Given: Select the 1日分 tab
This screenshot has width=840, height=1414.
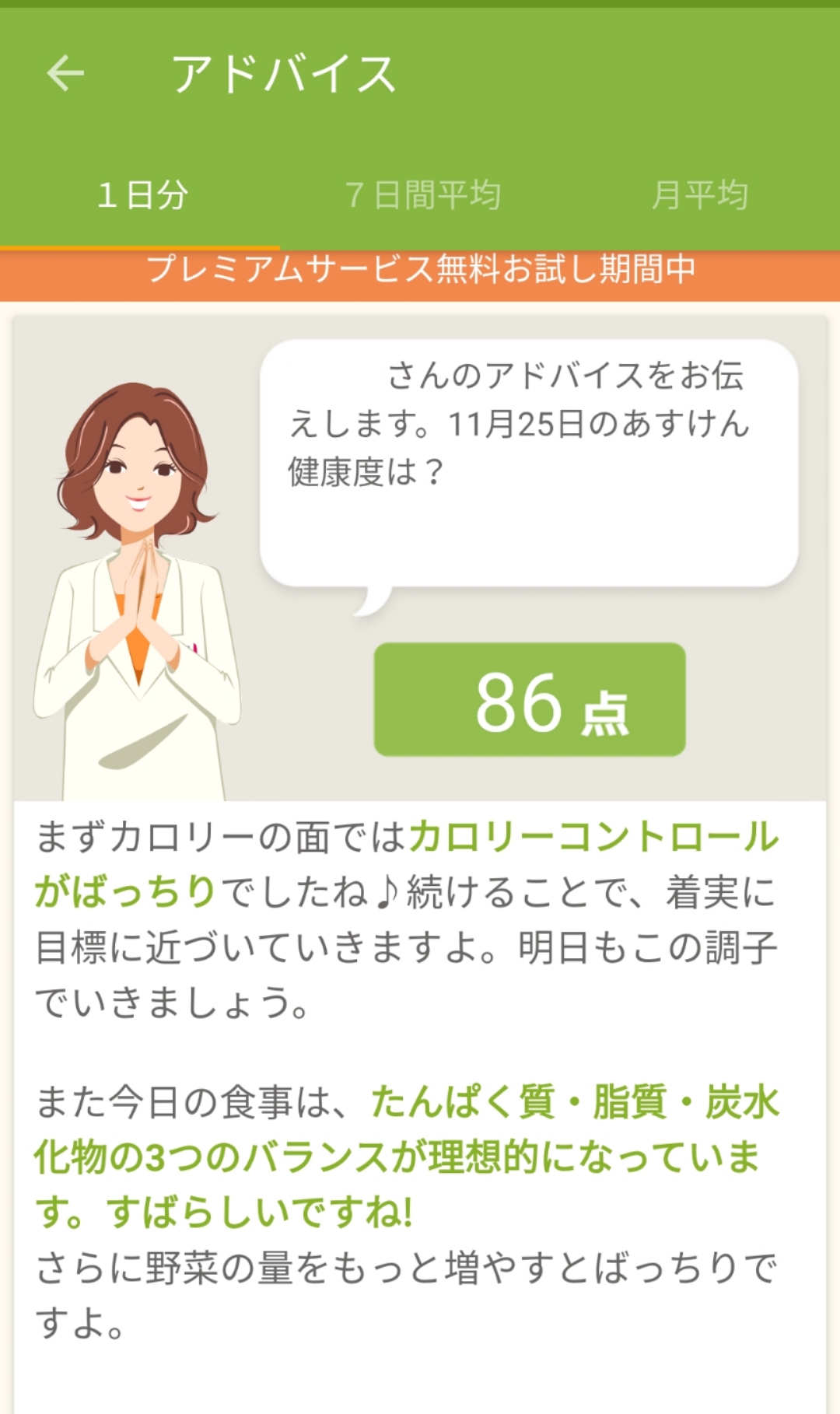Looking at the screenshot, I should point(142,195).
